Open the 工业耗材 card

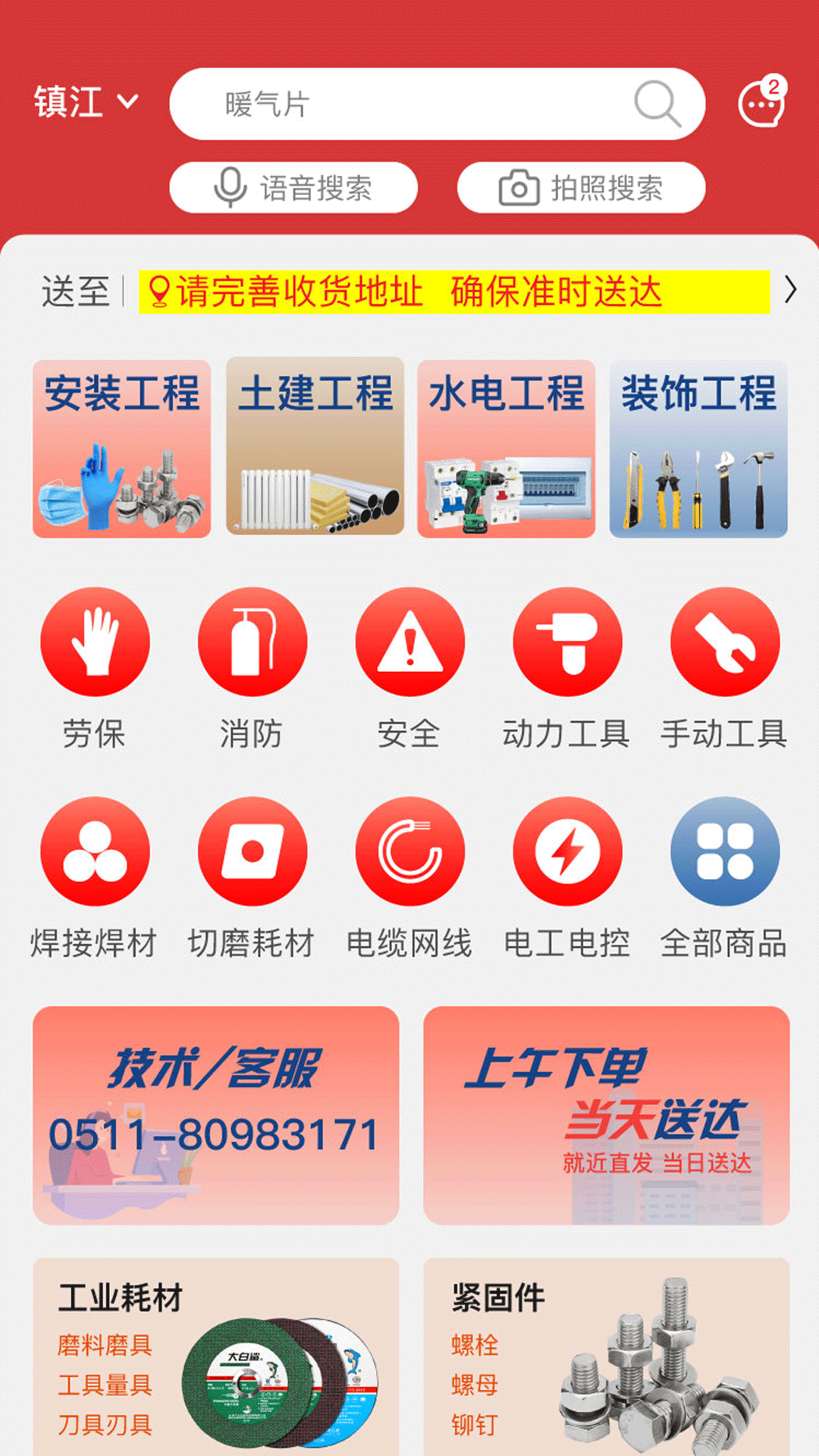pos(216,1357)
